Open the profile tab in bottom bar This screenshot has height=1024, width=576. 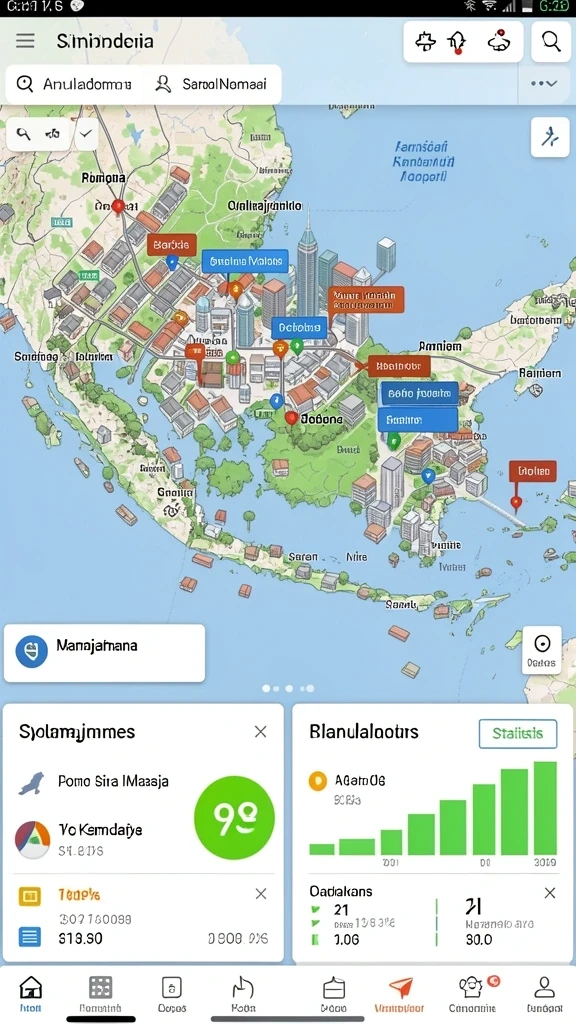point(544,994)
